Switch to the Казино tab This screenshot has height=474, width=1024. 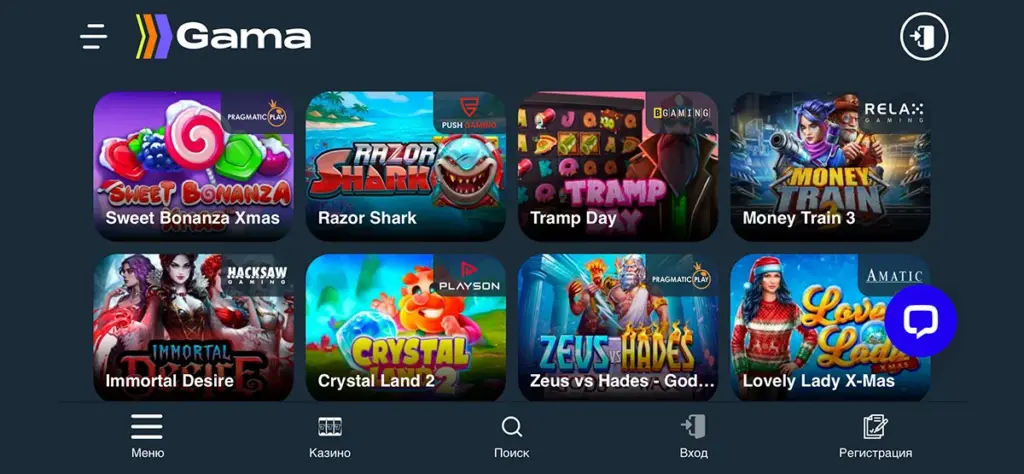(330, 437)
